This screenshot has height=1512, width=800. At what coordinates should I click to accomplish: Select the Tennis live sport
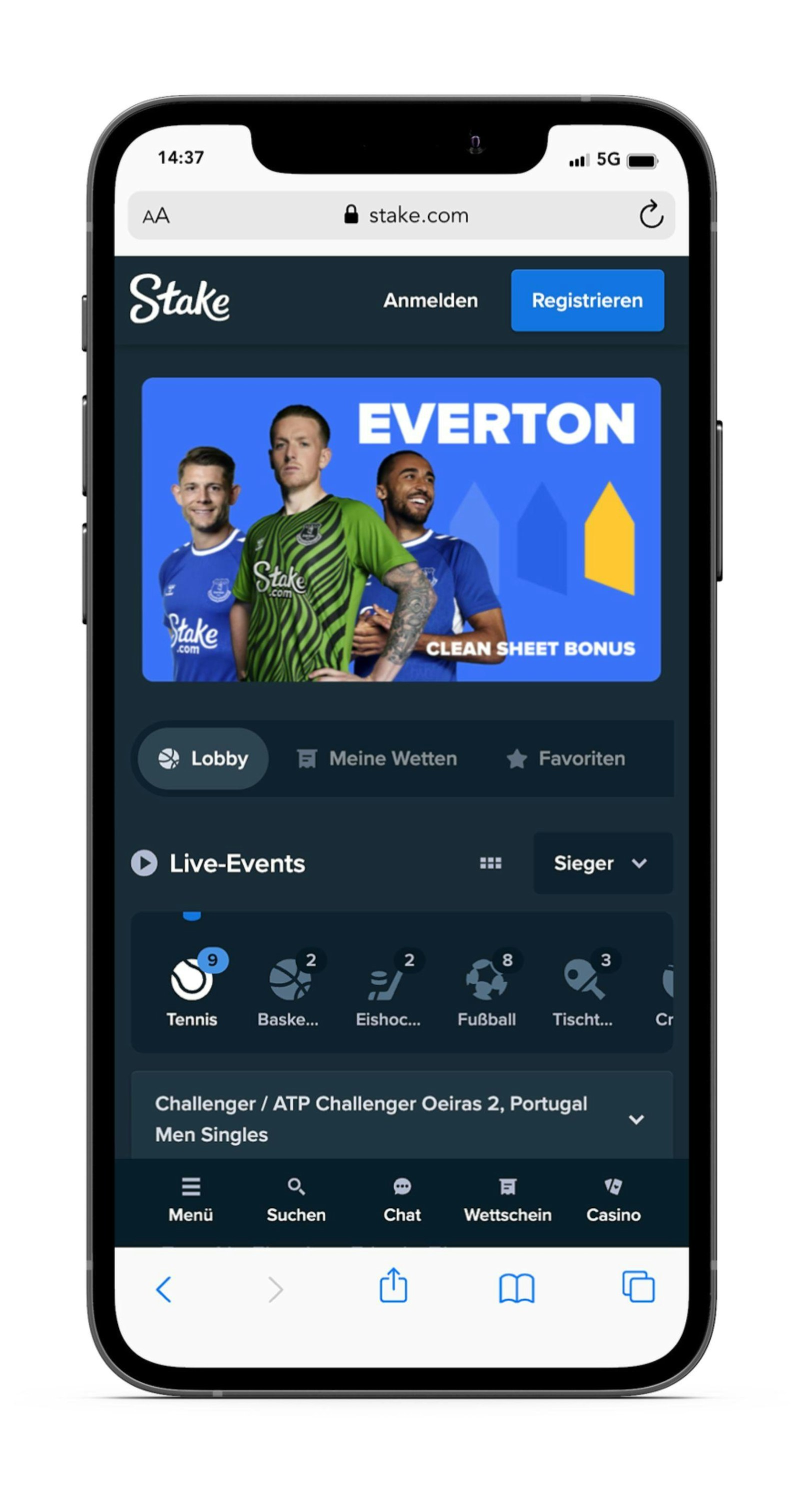click(x=192, y=989)
